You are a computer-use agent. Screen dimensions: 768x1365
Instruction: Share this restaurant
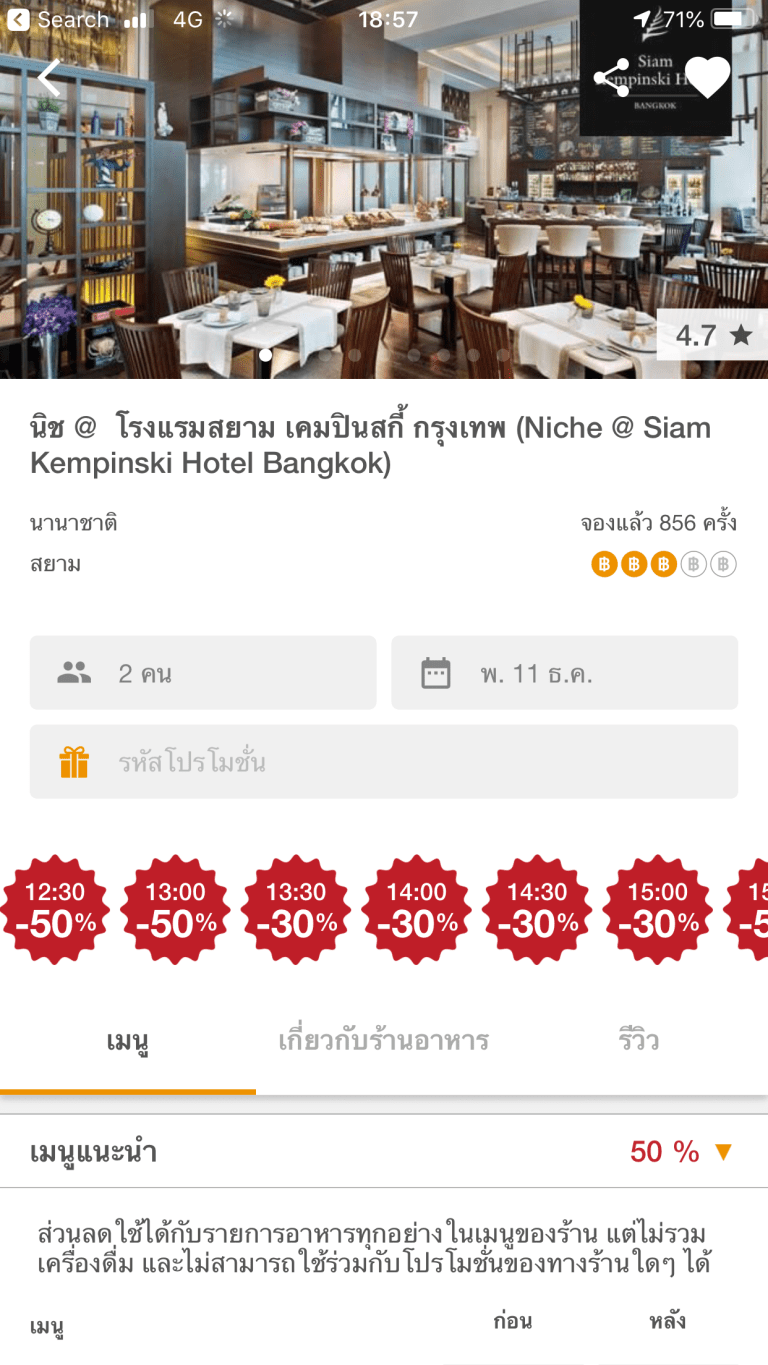[611, 78]
